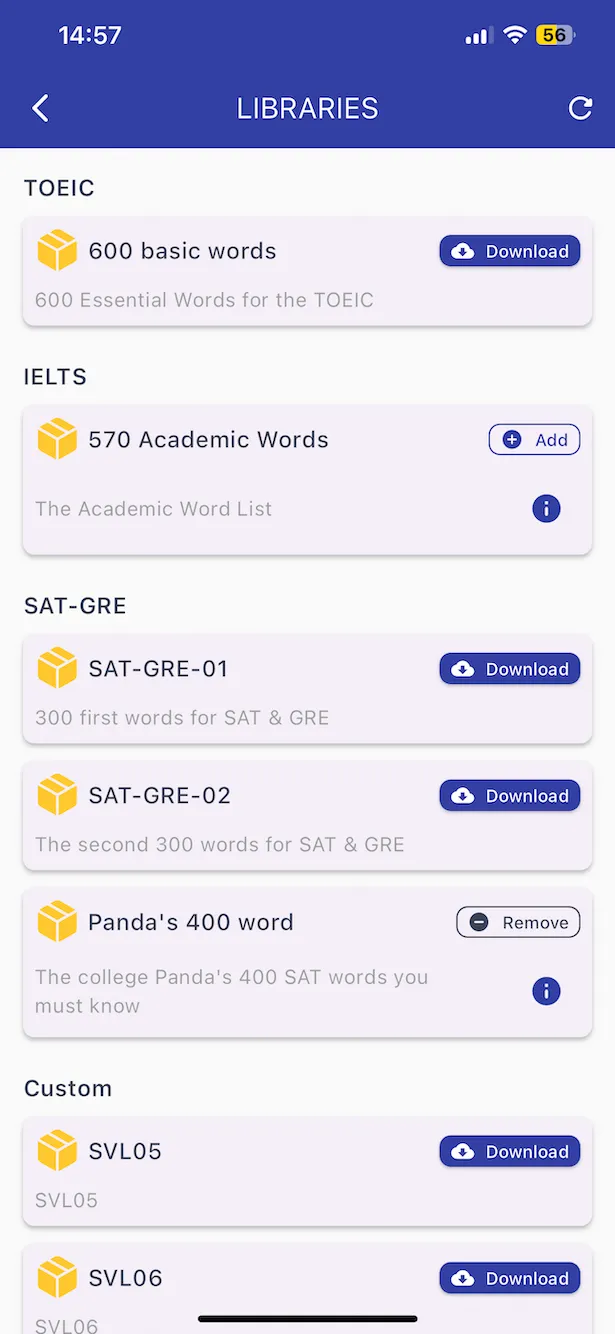This screenshot has width=615, height=1334.
Task: Download the SVL05 custom library
Action: click(x=510, y=1152)
